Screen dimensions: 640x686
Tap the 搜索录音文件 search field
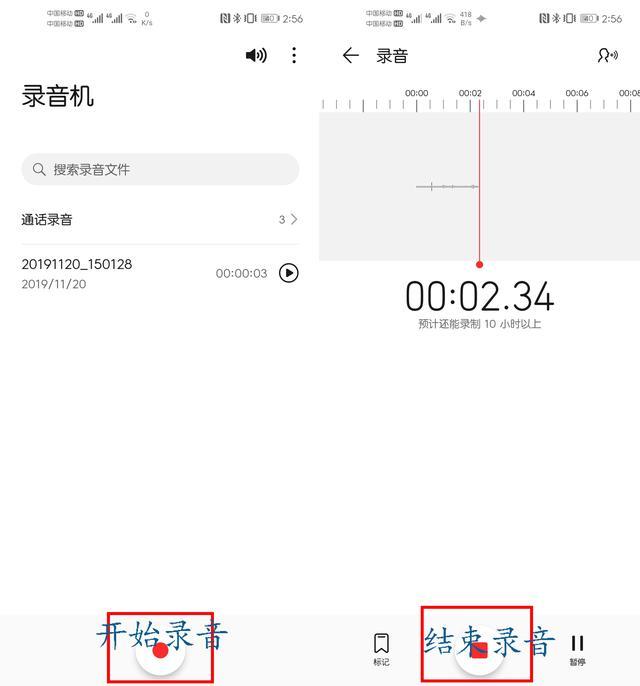click(x=160, y=170)
